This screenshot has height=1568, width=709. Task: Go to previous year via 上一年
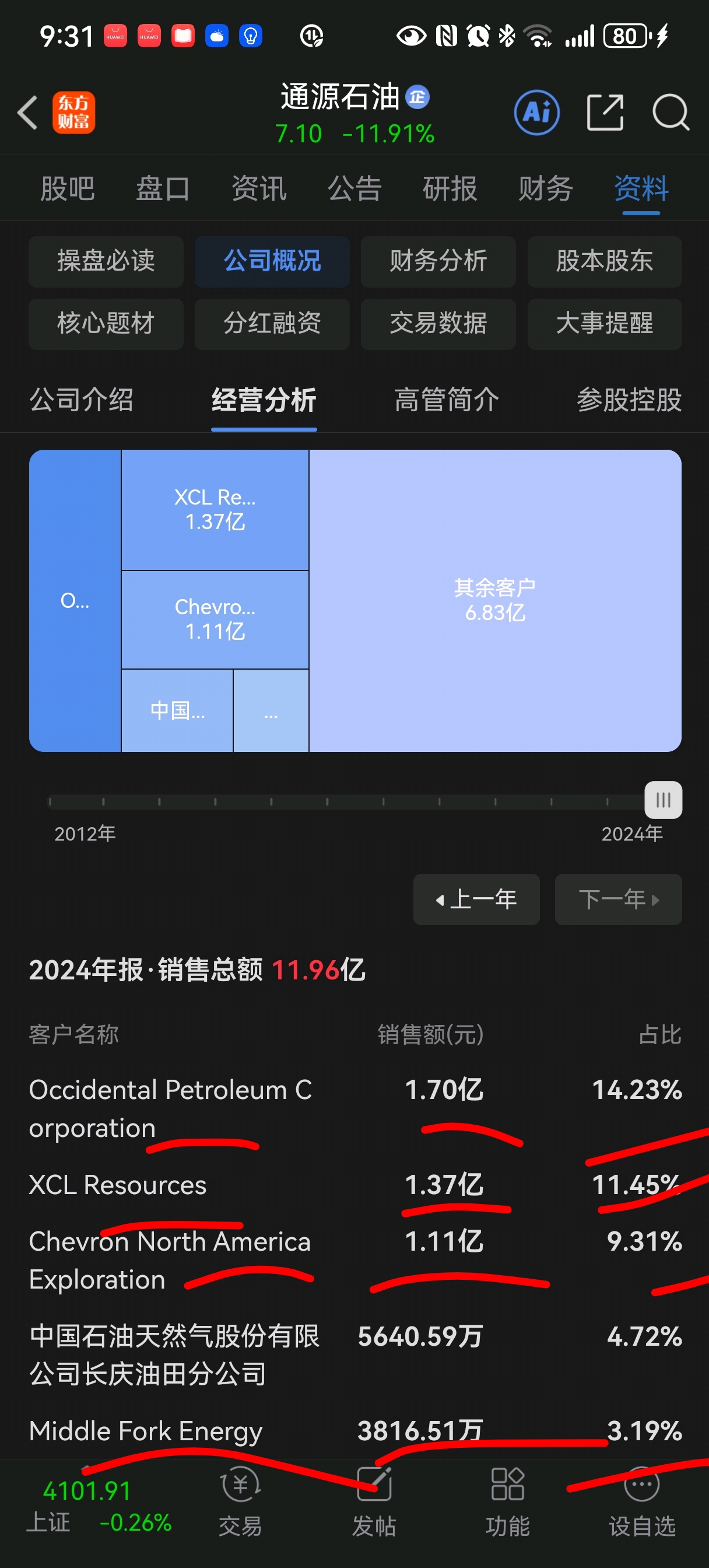pos(476,899)
